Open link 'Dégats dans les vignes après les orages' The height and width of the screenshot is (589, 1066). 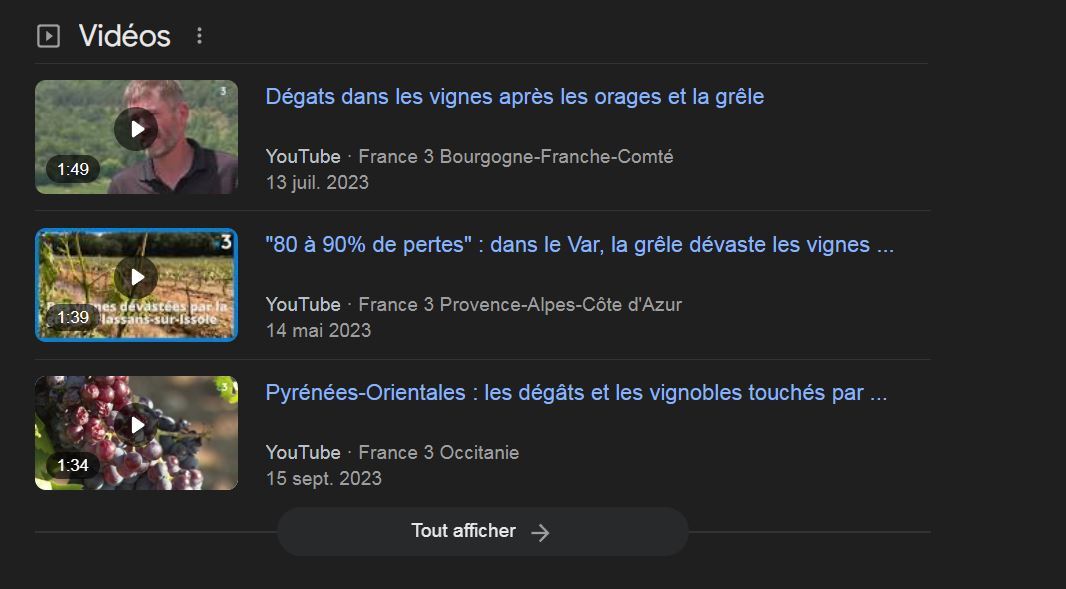point(514,97)
